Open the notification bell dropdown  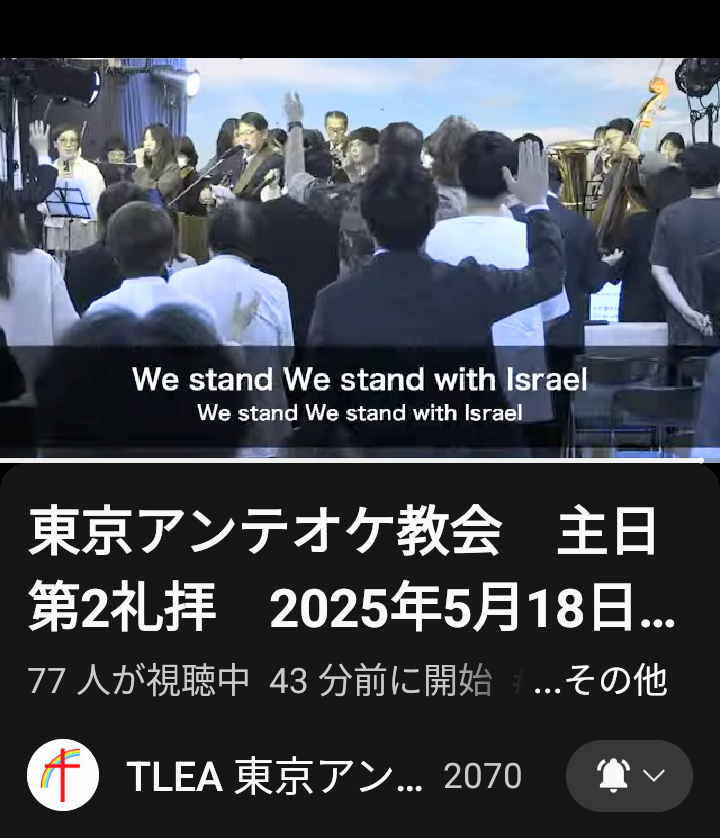tap(629, 776)
